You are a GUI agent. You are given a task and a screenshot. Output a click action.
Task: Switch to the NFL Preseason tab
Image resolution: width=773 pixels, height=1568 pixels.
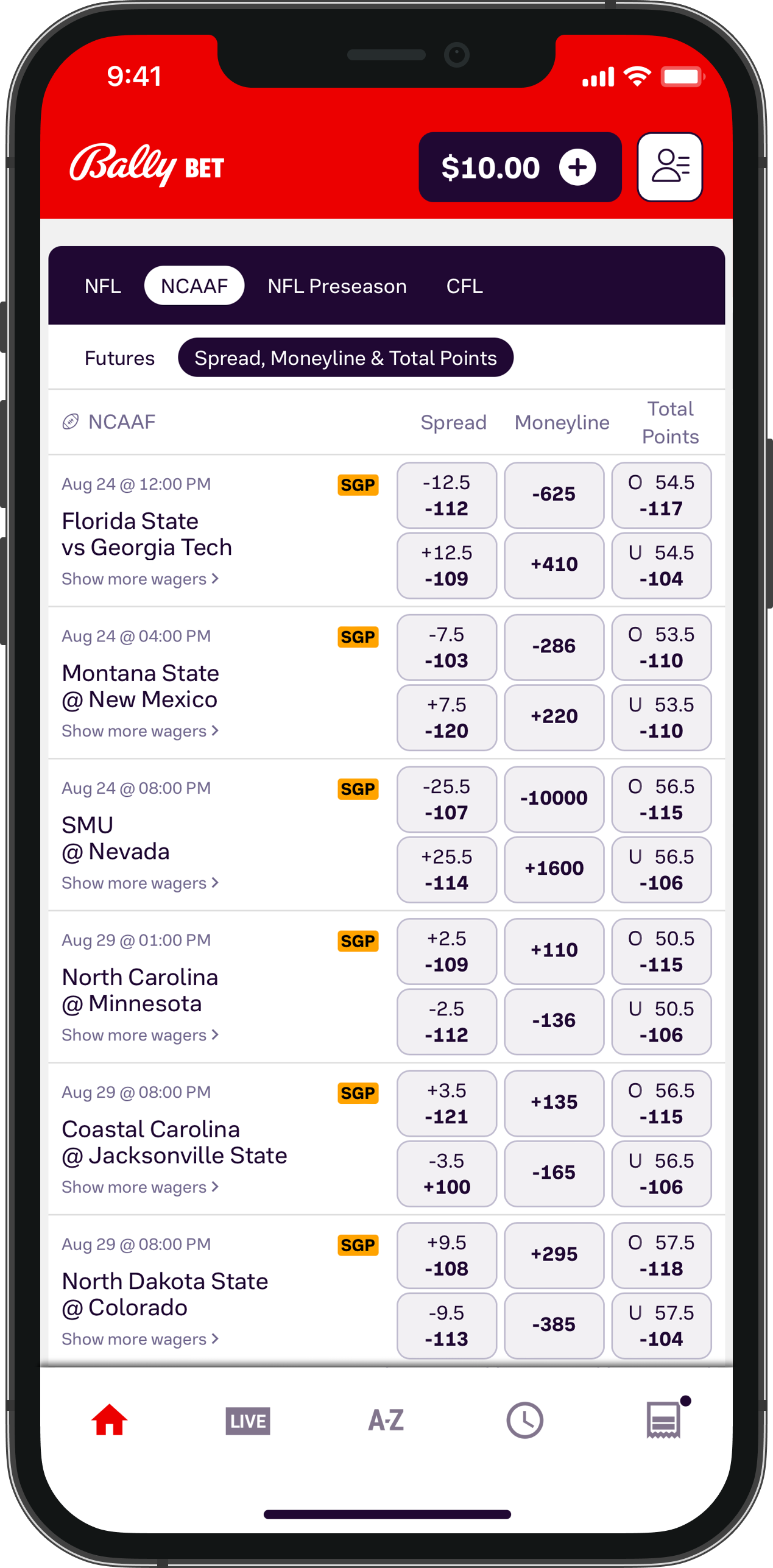pyautogui.click(x=337, y=285)
